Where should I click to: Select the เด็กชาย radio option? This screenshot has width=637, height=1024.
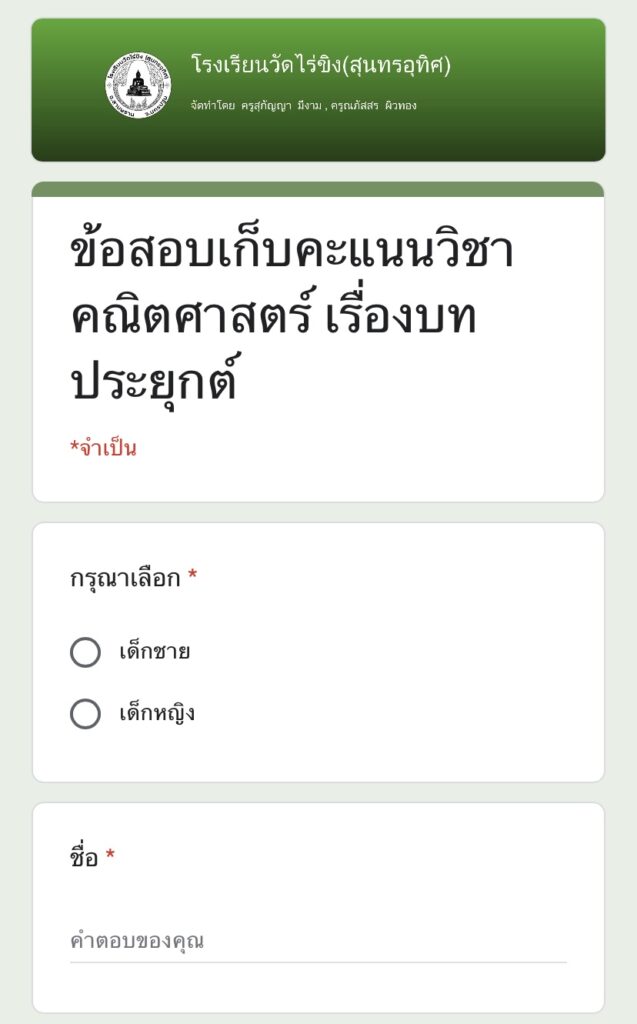[x=86, y=653]
